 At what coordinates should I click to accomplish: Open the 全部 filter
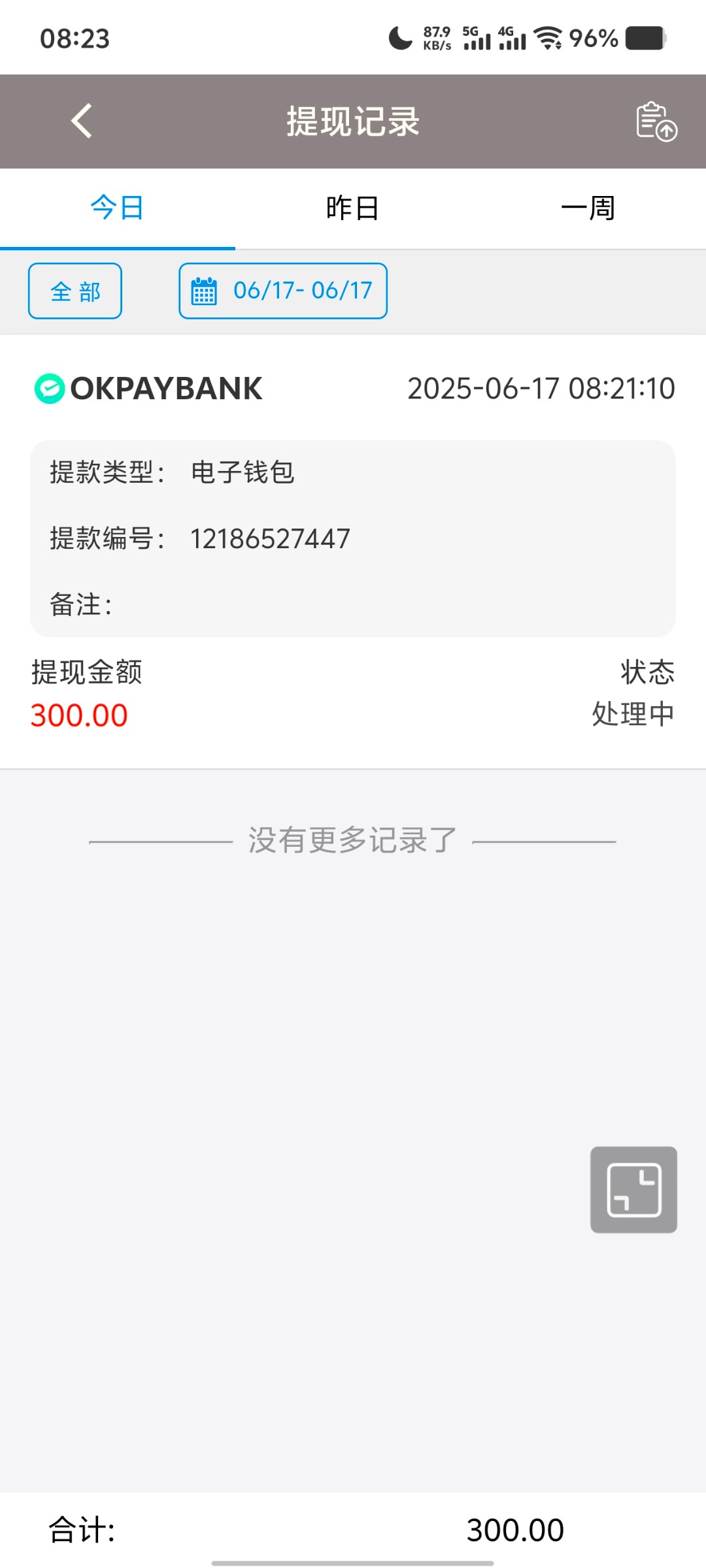75,291
